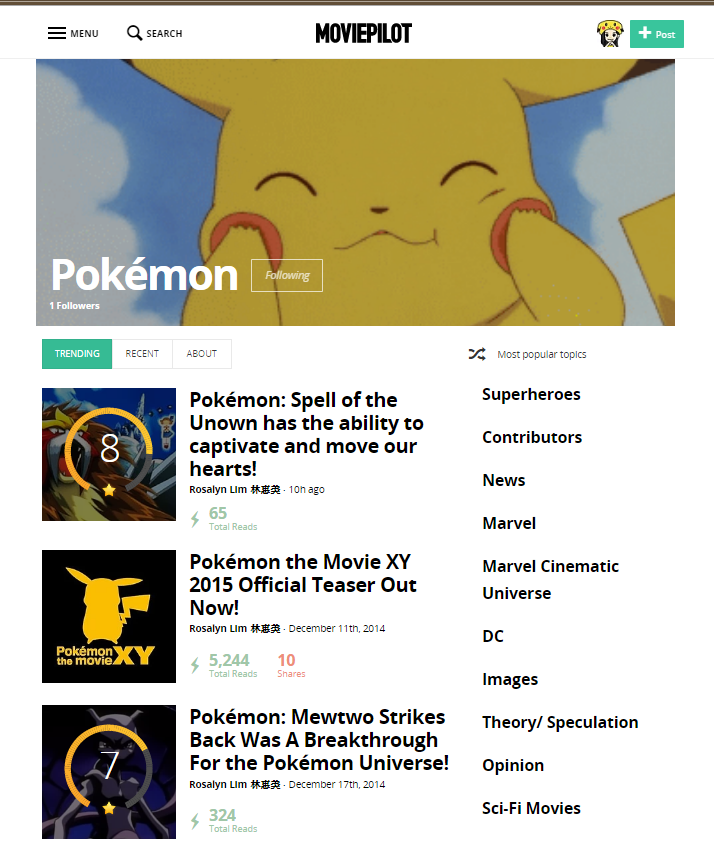View the Marvel Cinematic Universe topic

pos(550,579)
